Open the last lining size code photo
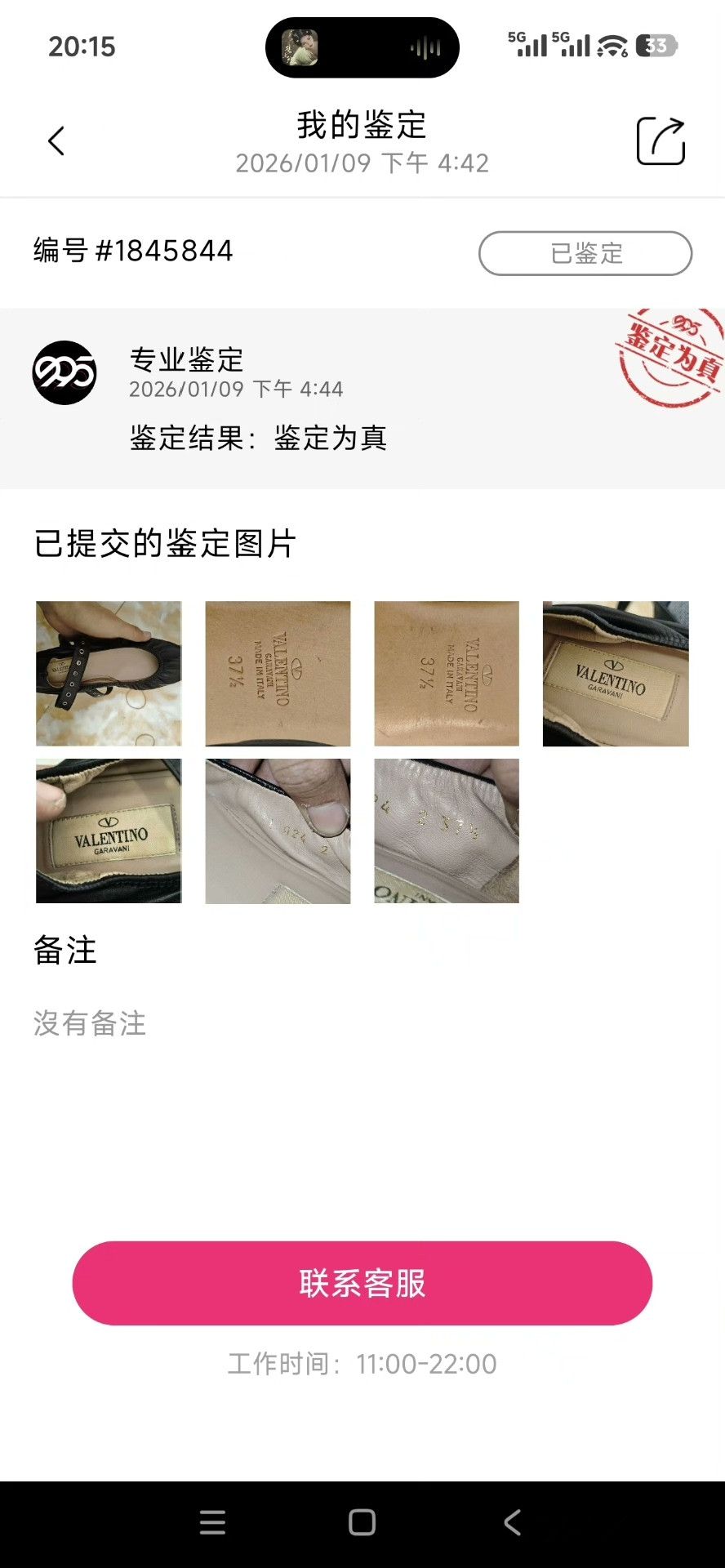Image resolution: width=725 pixels, height=1568 pixels. [447, 831]
